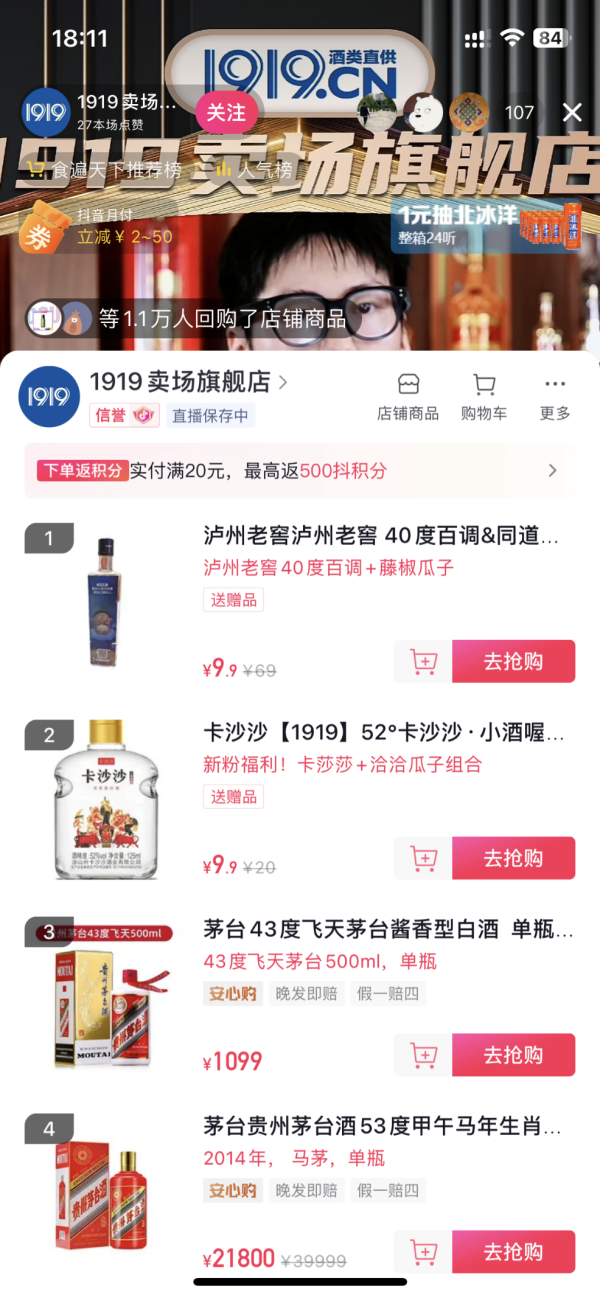Add 茅台43度飞天 to cart
Screen dimensions: 600x1298
coord(424,1055)
